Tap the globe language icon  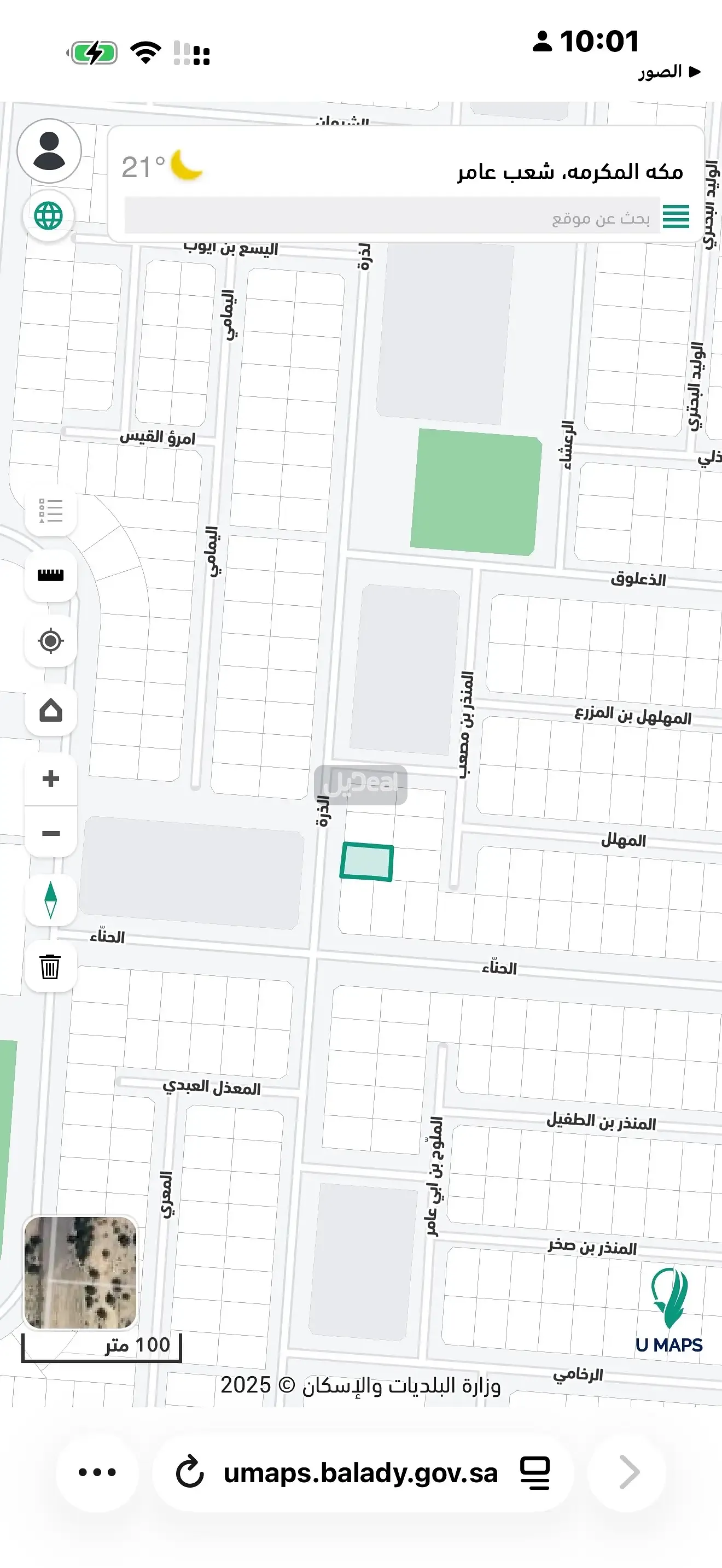(49, 215)
